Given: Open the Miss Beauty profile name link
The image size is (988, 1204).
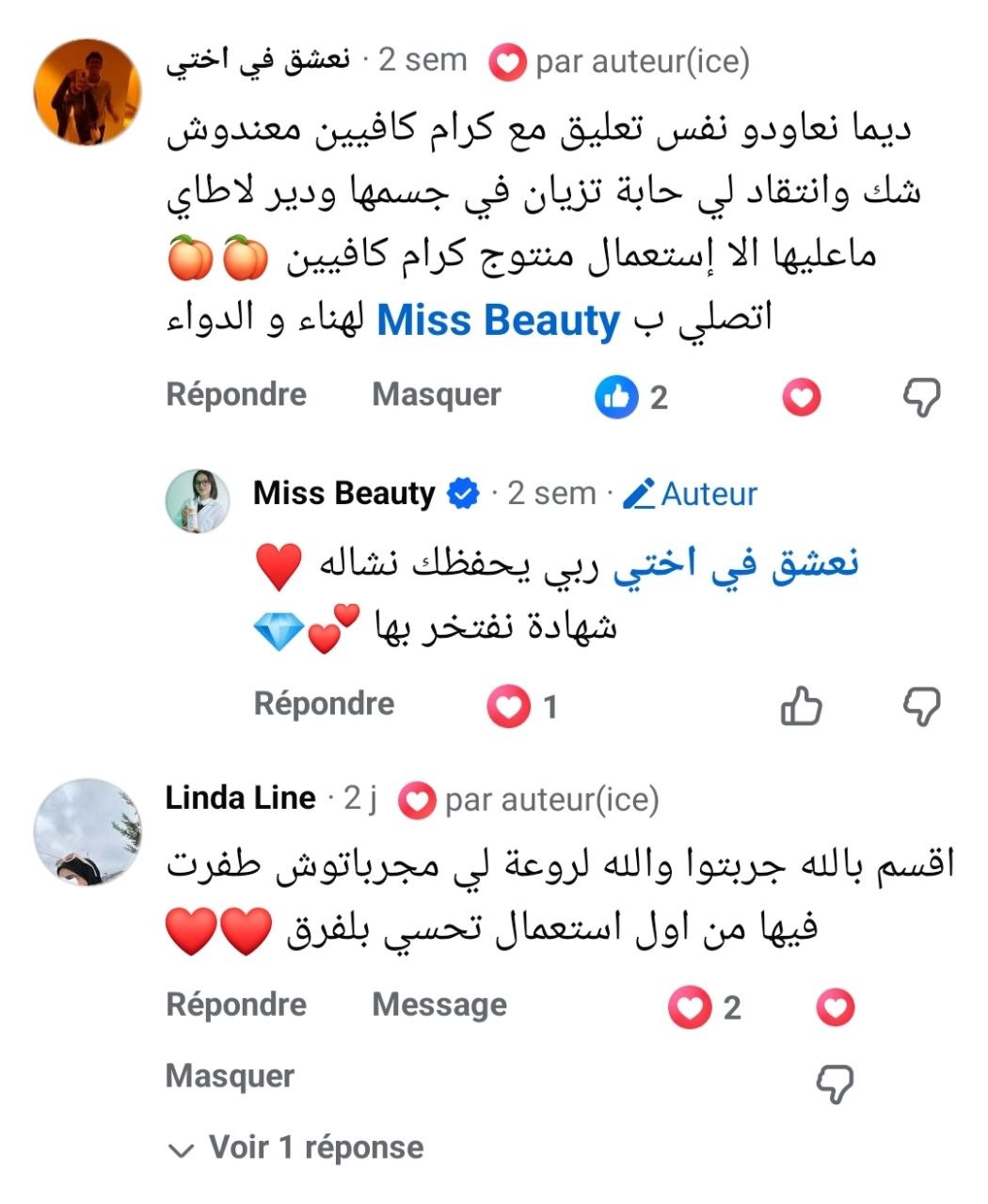Looking at the screenshot, I should pyautogui.click(x=342, y=491).
